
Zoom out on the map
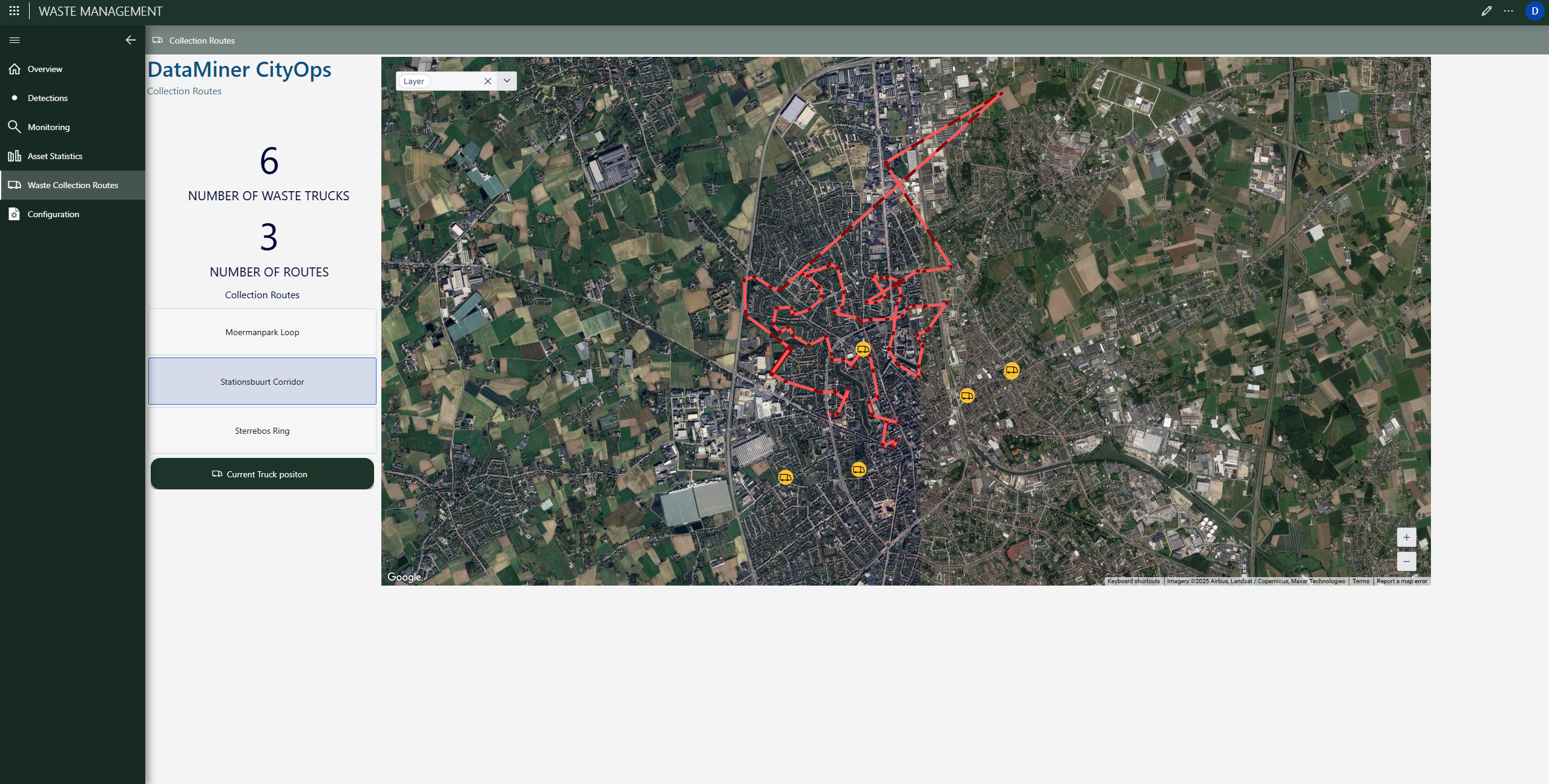[x=1406, y=561]
